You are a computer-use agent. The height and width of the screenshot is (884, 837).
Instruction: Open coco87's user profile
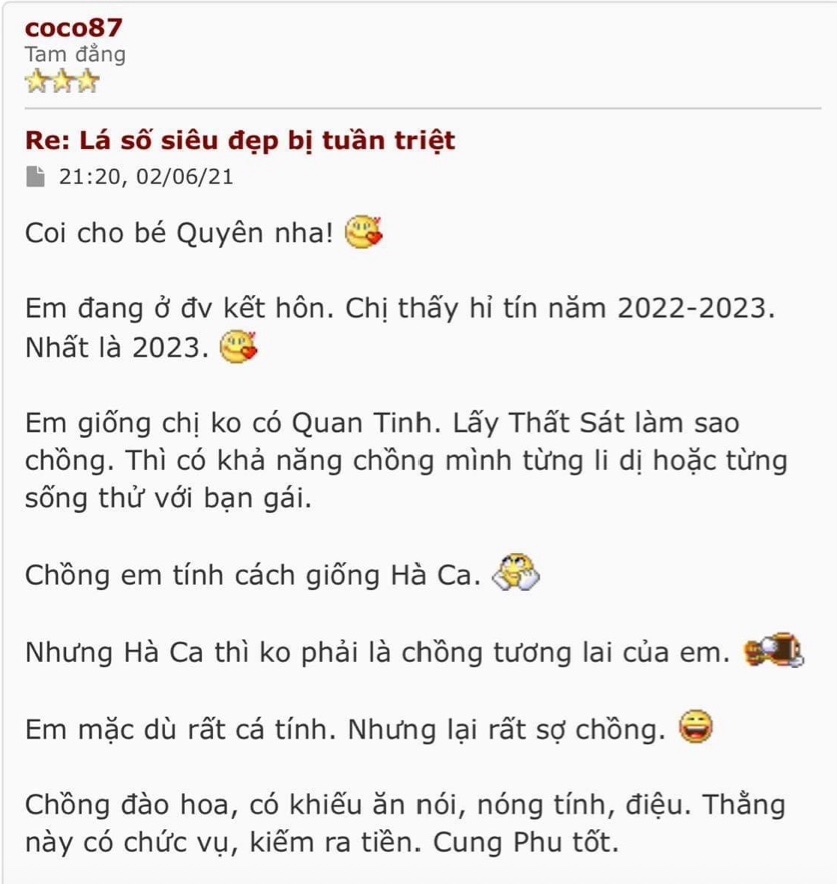pyautogui.click(x=73, y=27)
